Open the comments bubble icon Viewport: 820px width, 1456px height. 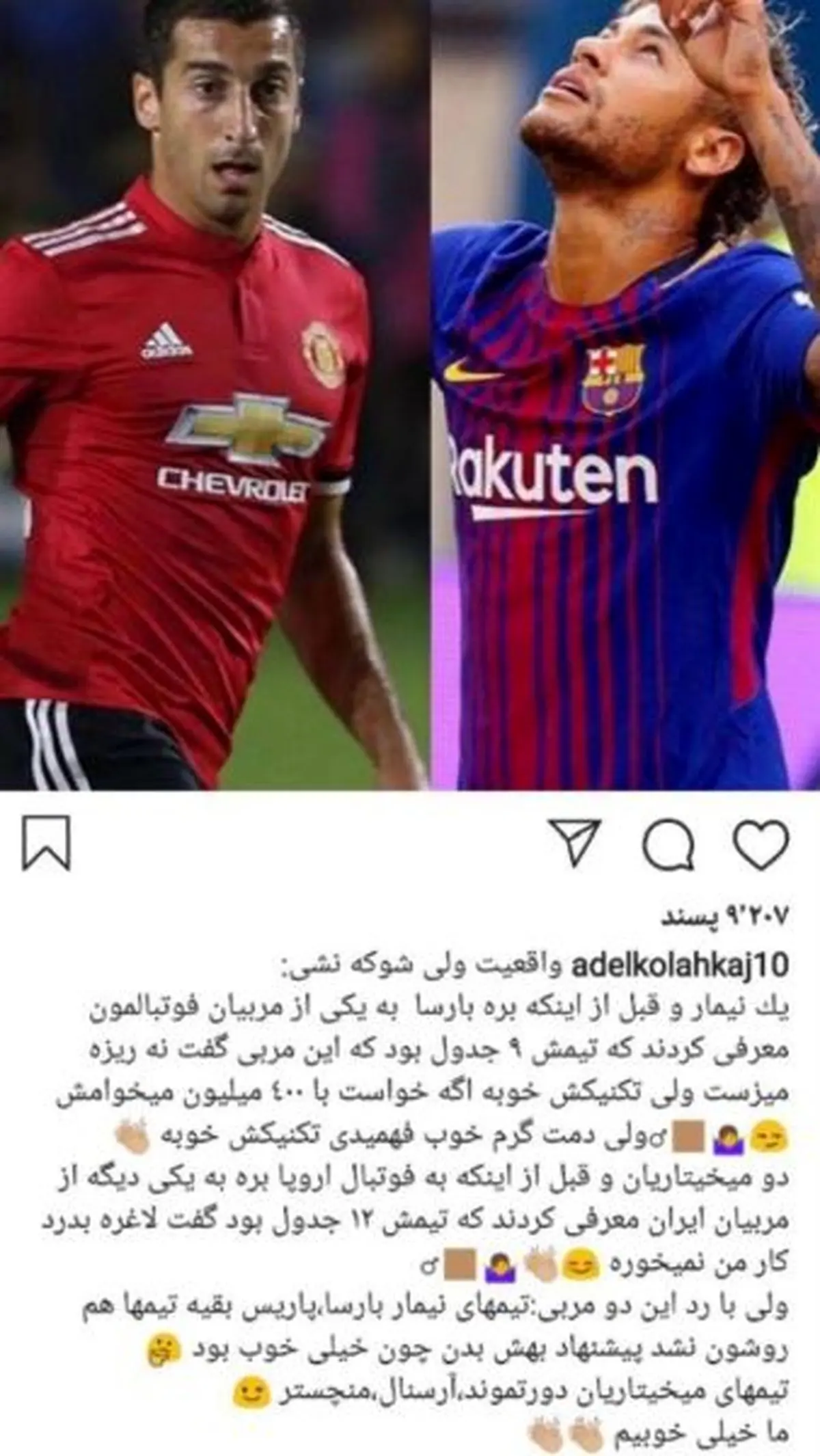coord(668,843)
